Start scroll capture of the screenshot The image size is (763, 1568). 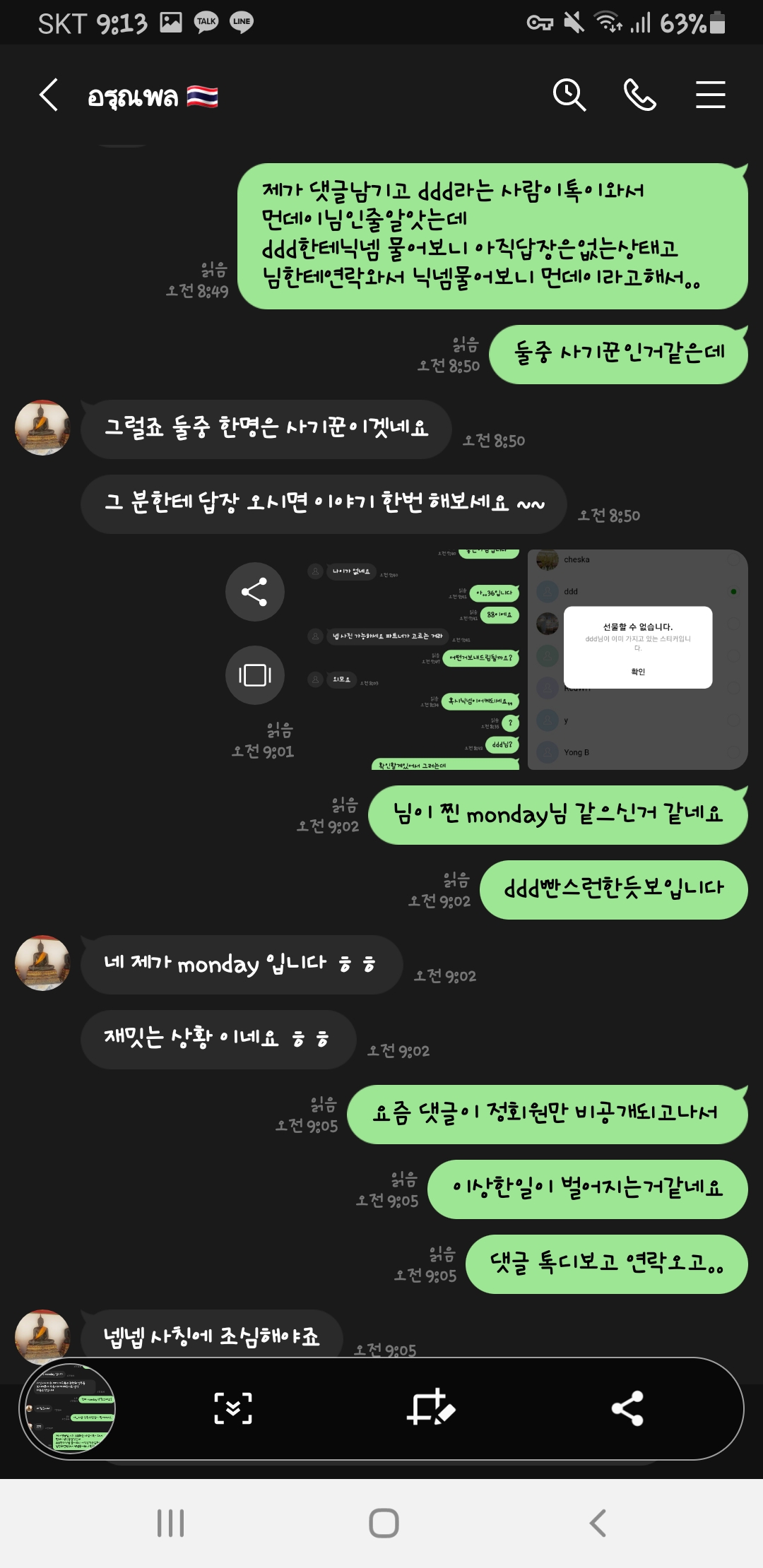[233, 1408]
